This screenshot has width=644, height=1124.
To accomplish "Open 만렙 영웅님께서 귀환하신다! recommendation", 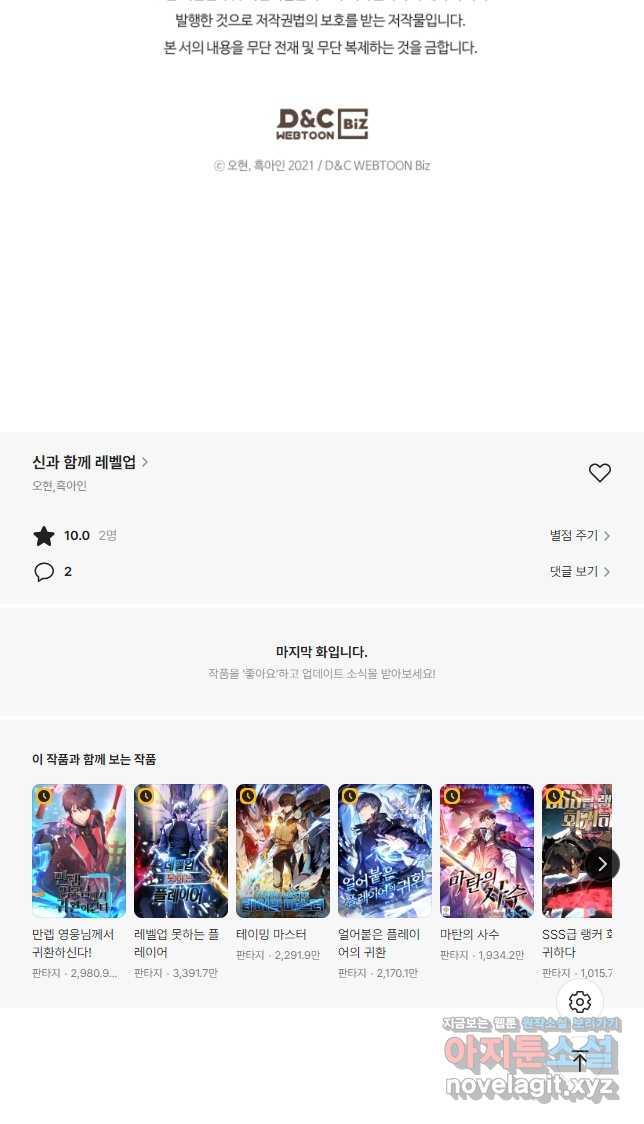I will point(79,851).
